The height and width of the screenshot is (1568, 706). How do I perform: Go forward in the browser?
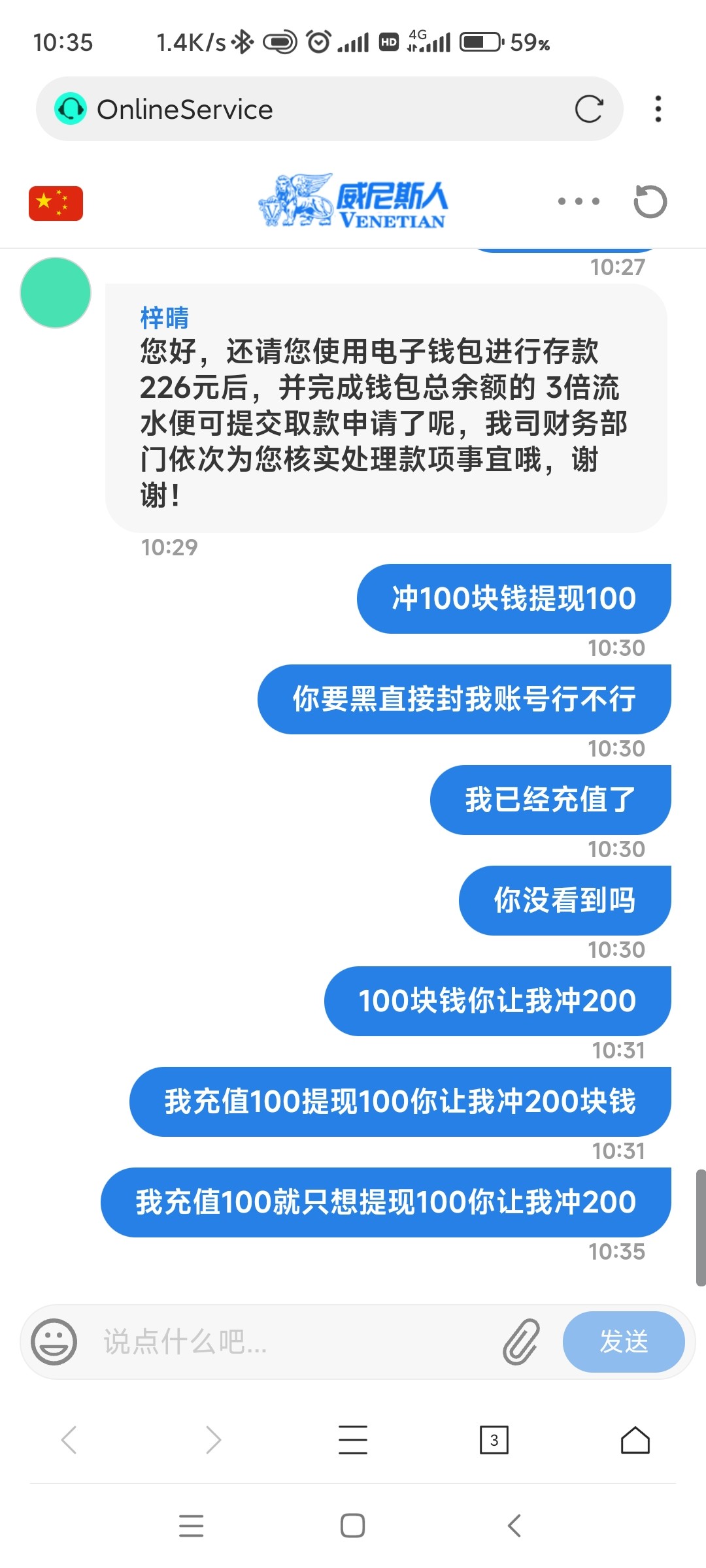coord(212,1440)
